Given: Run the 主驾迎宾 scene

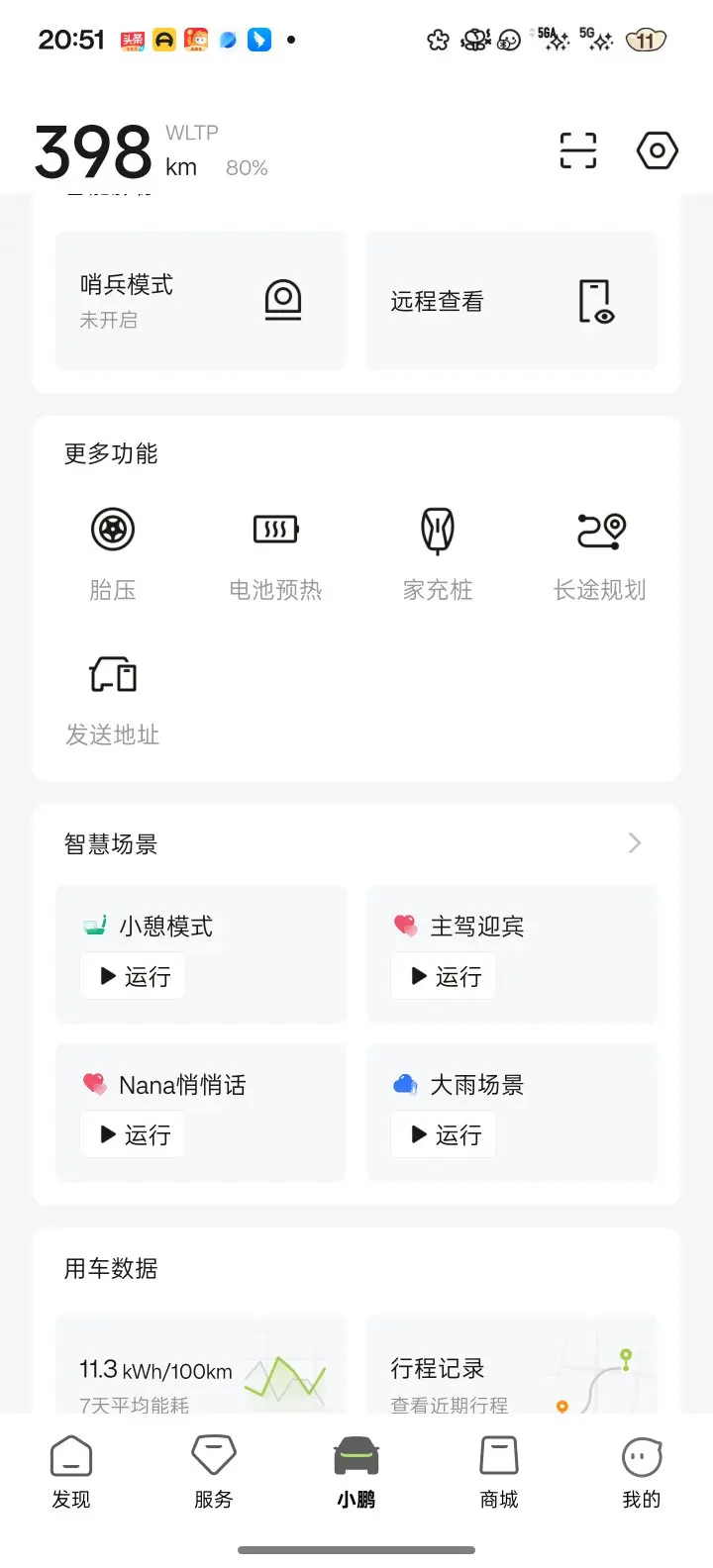Looking at the screenshot, I should (x=445, y=977).
